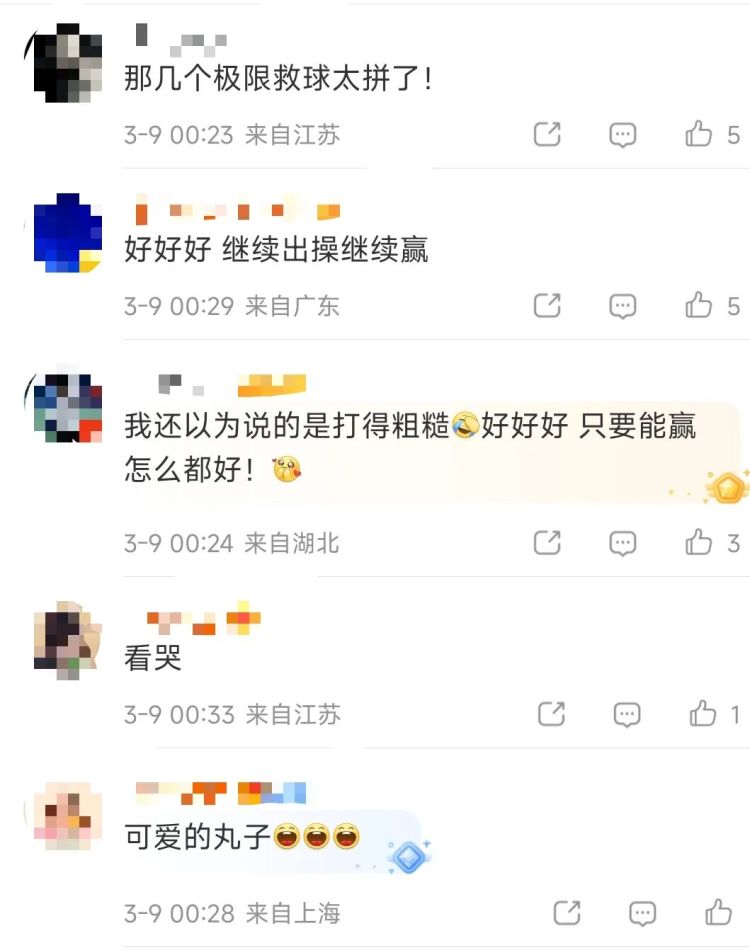Viewport: 750px width, 950px height.
Task: Reply to the '可爱的丸子' comment
Action: pos(643,912)
